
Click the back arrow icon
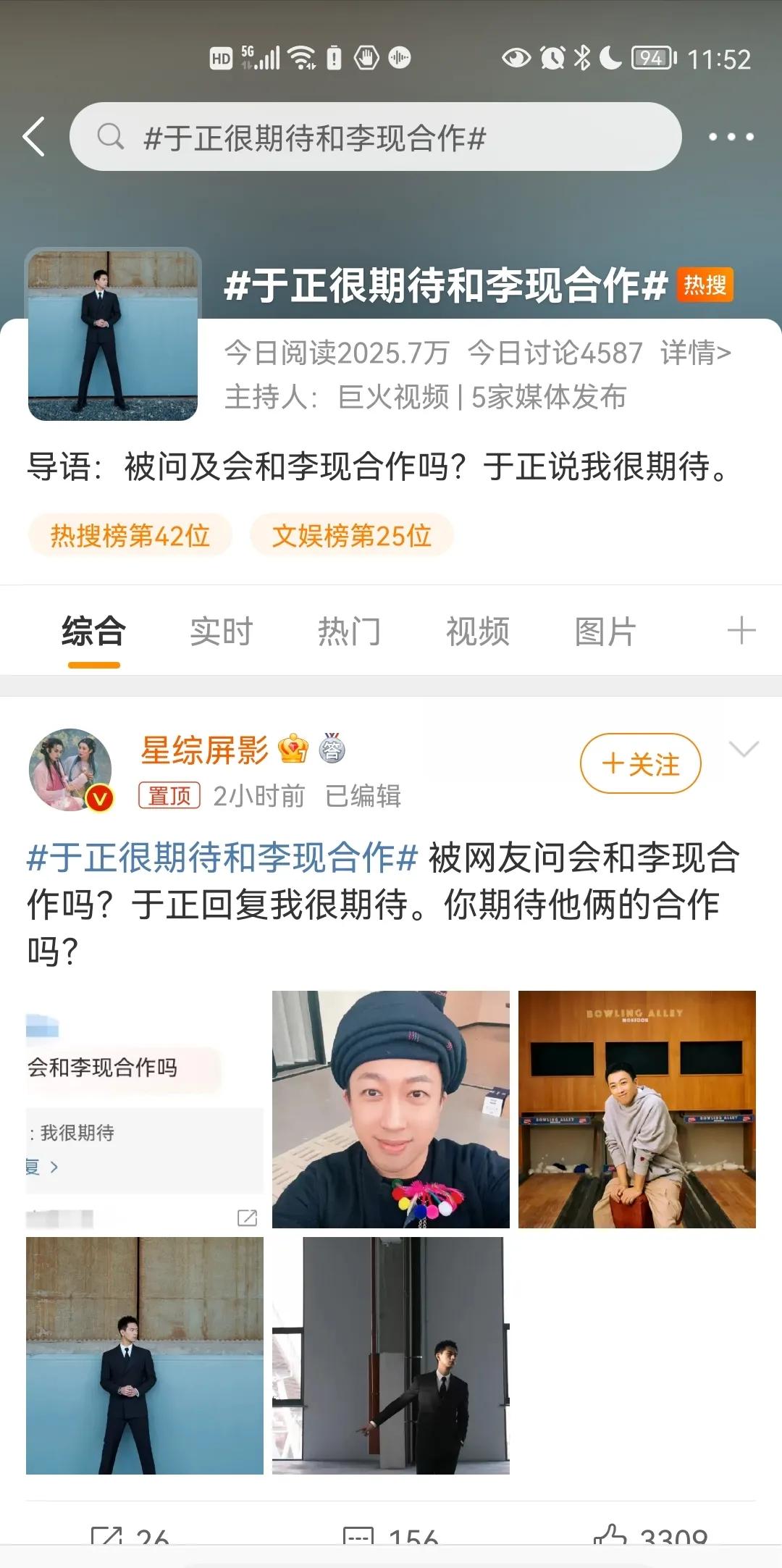34,136
